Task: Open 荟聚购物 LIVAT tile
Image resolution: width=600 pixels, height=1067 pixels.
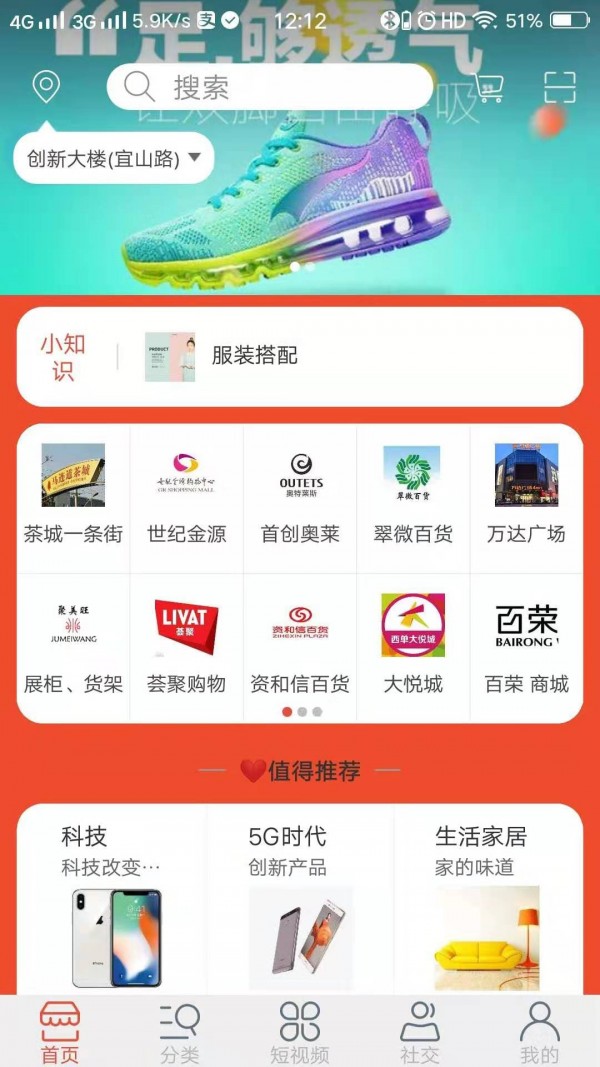Action: coord(186,646)
